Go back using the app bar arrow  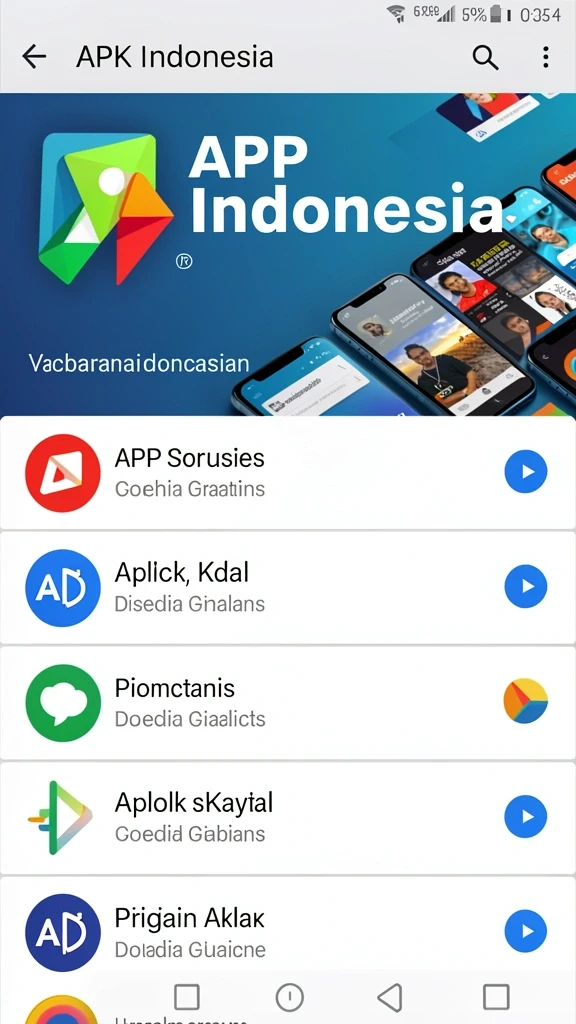34,57
